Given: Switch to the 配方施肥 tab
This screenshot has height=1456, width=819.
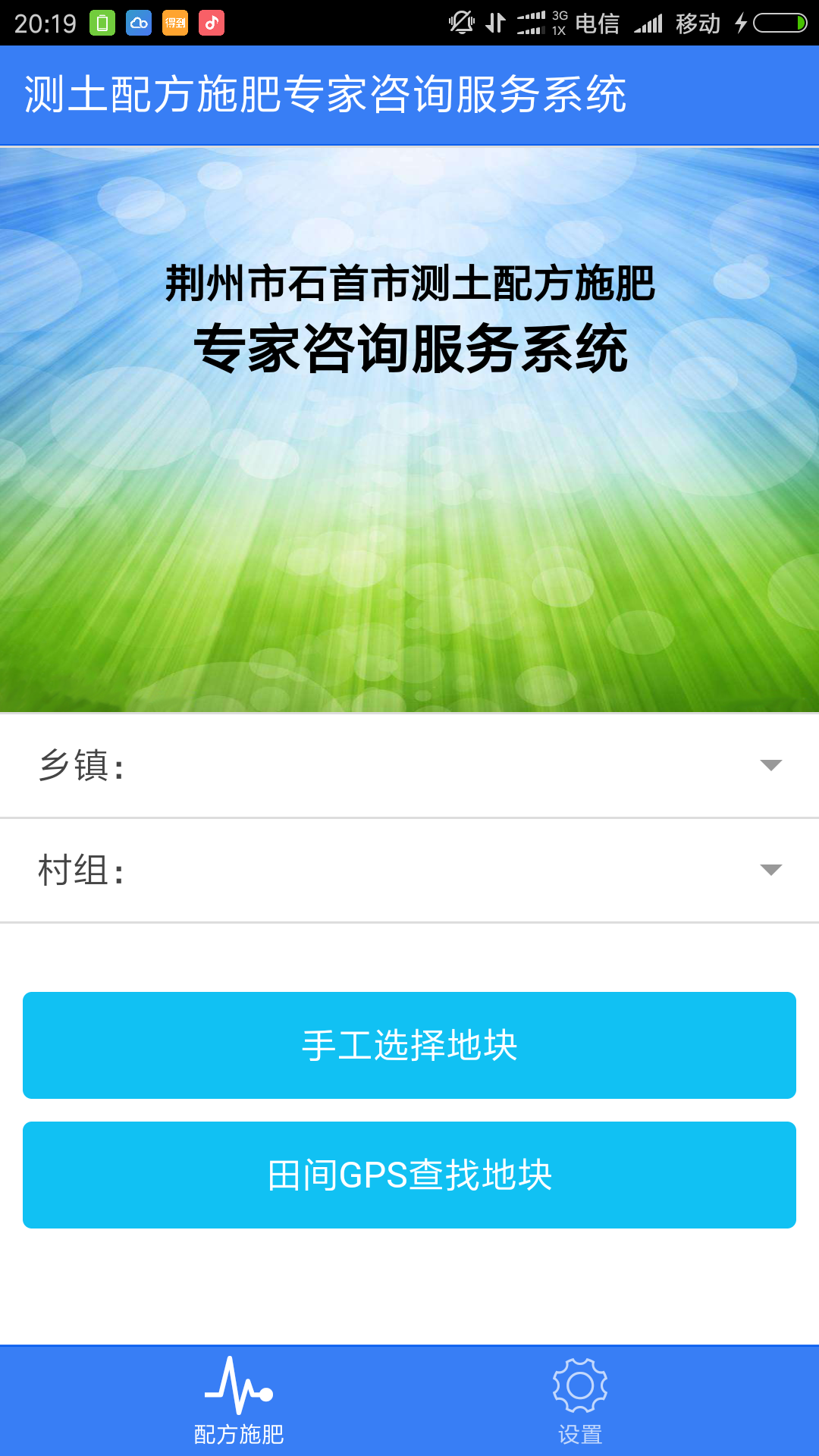Looking at the screenshot, I should pos(238,1401).
